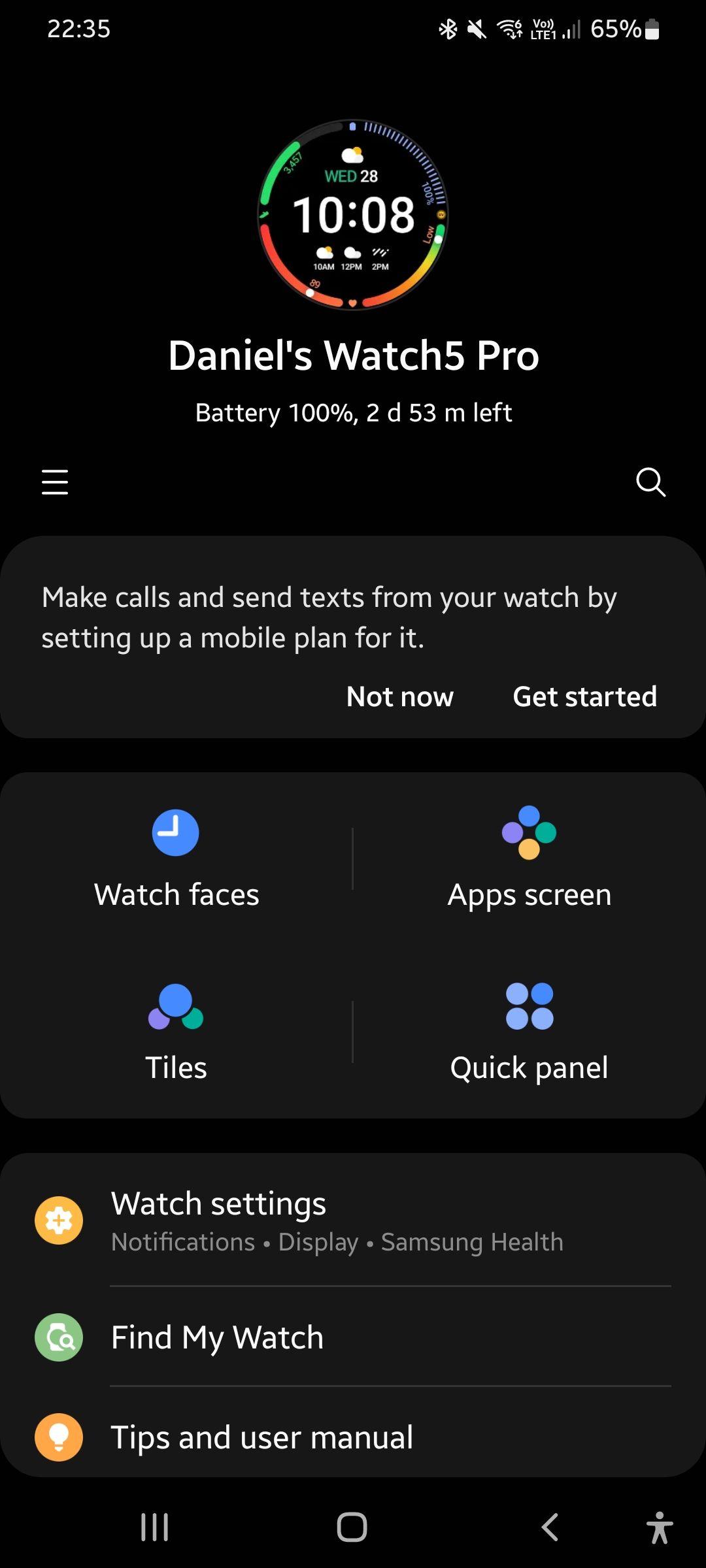The width and height of the screenshot is (706, 1568).
Task: Dismiss mobile plan banner with Not now
Action: click(x=399, y=696)
